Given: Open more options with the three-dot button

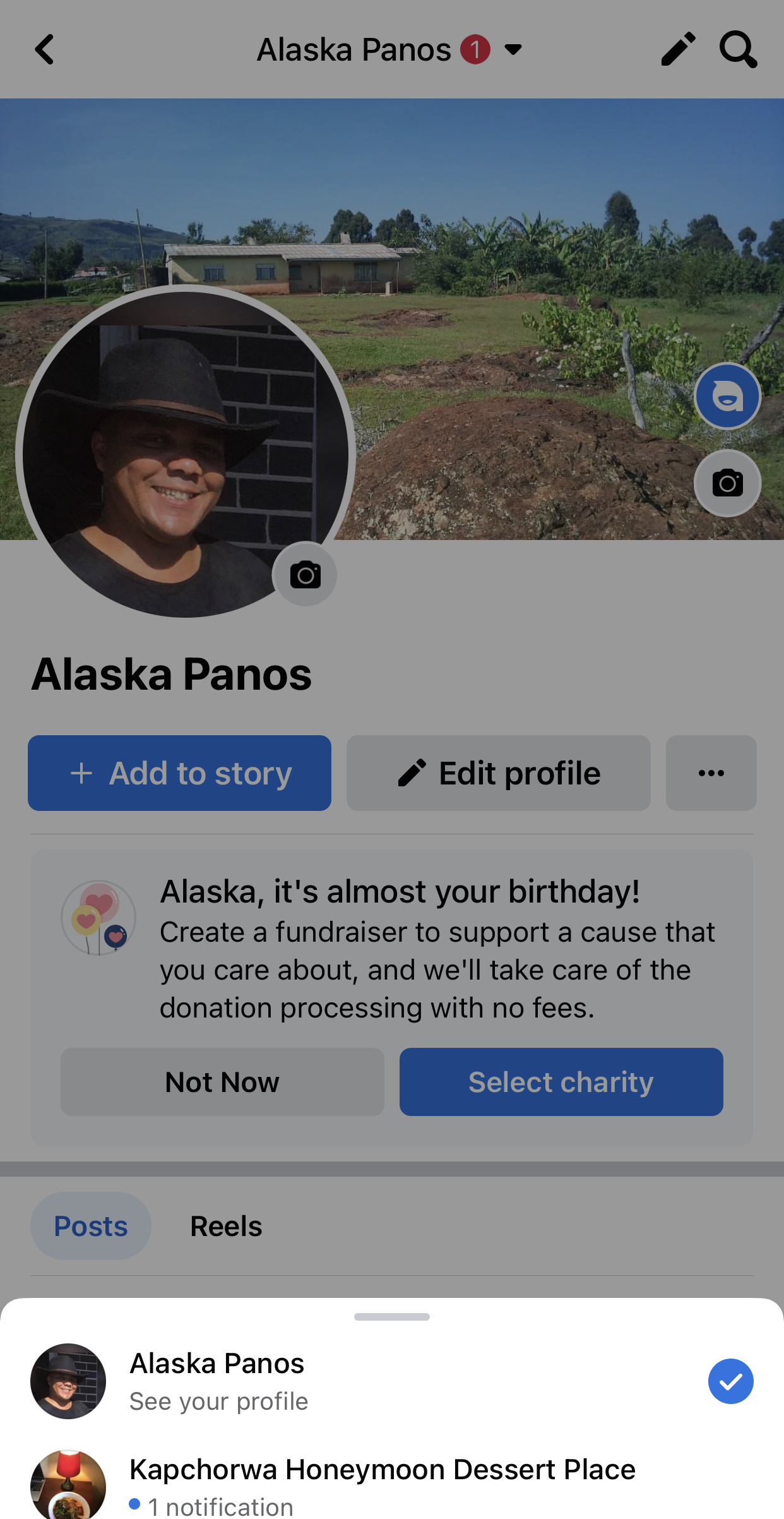Looking at the screenshot, I should click(711, 772).
